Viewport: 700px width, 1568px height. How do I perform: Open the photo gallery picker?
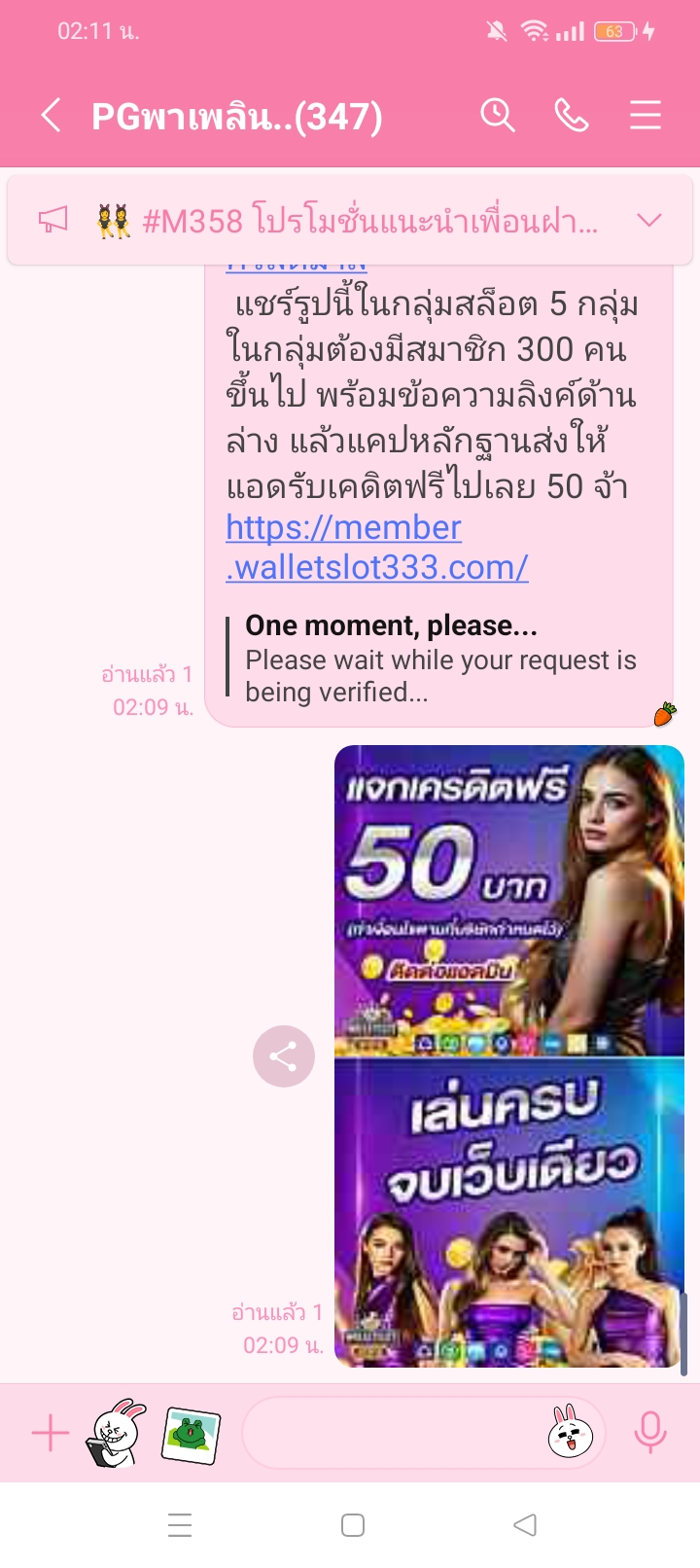[191, 1433]
